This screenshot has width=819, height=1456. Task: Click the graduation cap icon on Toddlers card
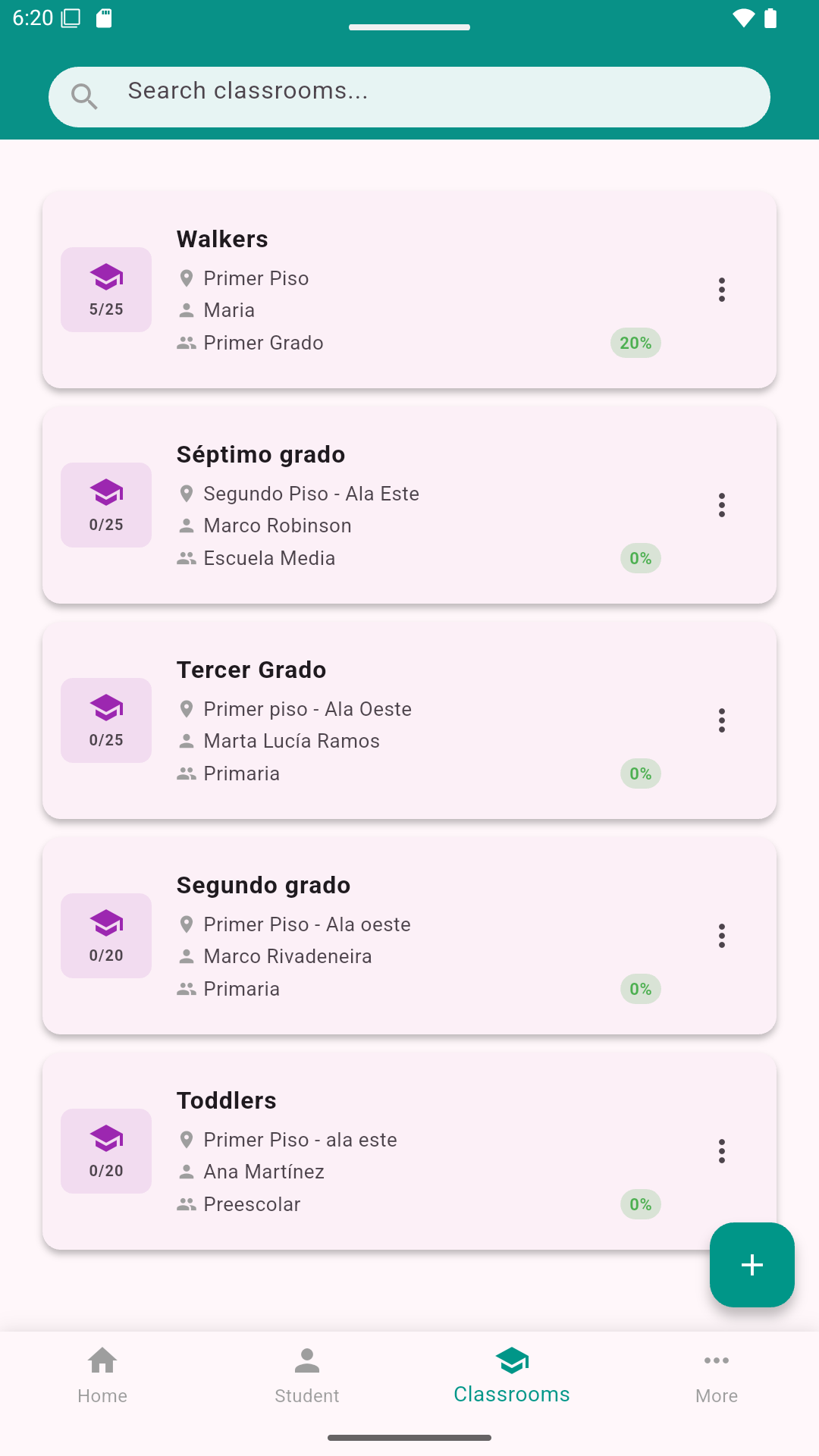click(105, 1140)
